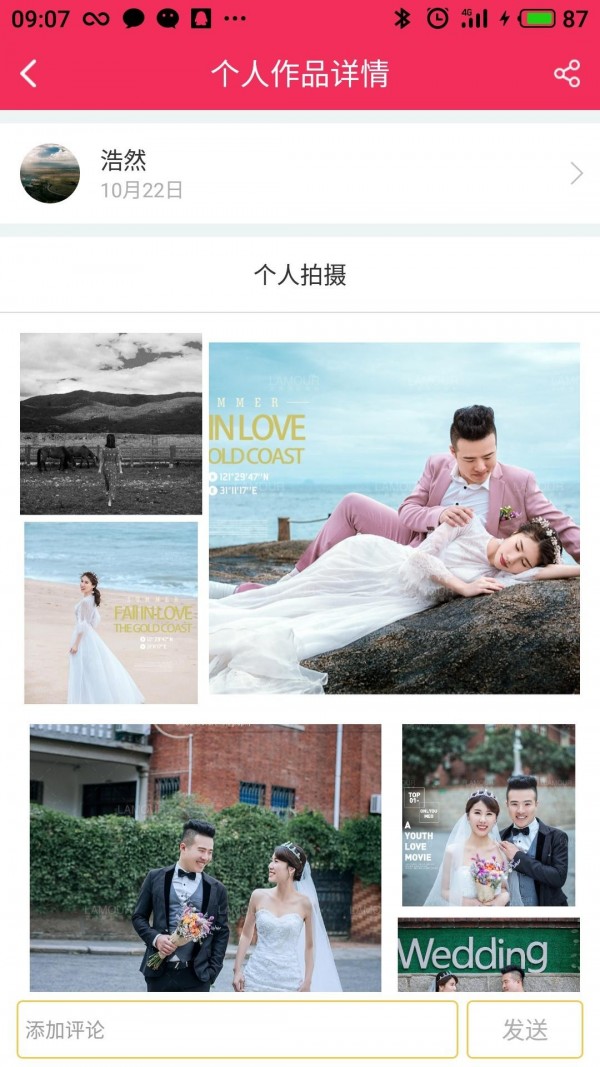Focus the 添加评论 comment field
The image size is (600, 1067).
(237, 1029)
